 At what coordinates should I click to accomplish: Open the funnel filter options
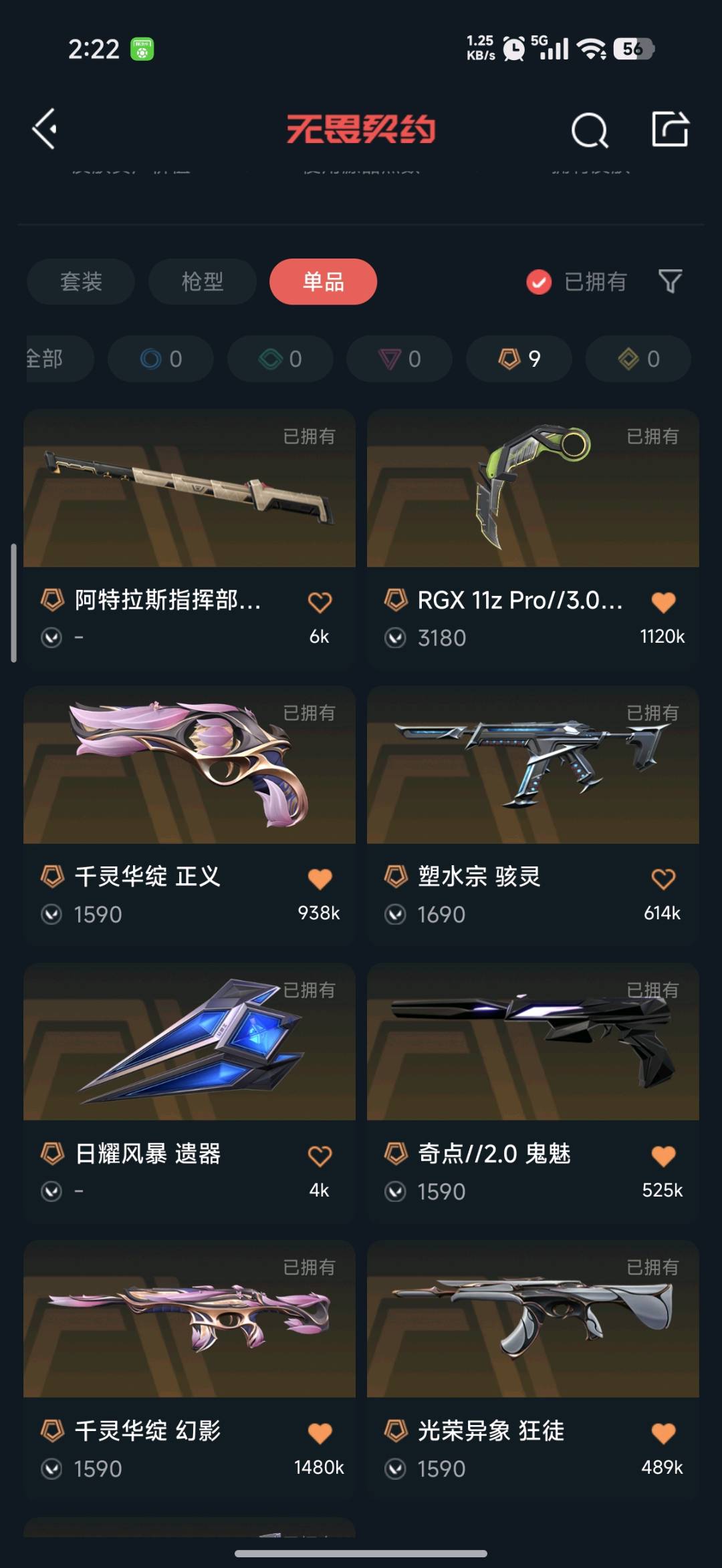(670, 281)
